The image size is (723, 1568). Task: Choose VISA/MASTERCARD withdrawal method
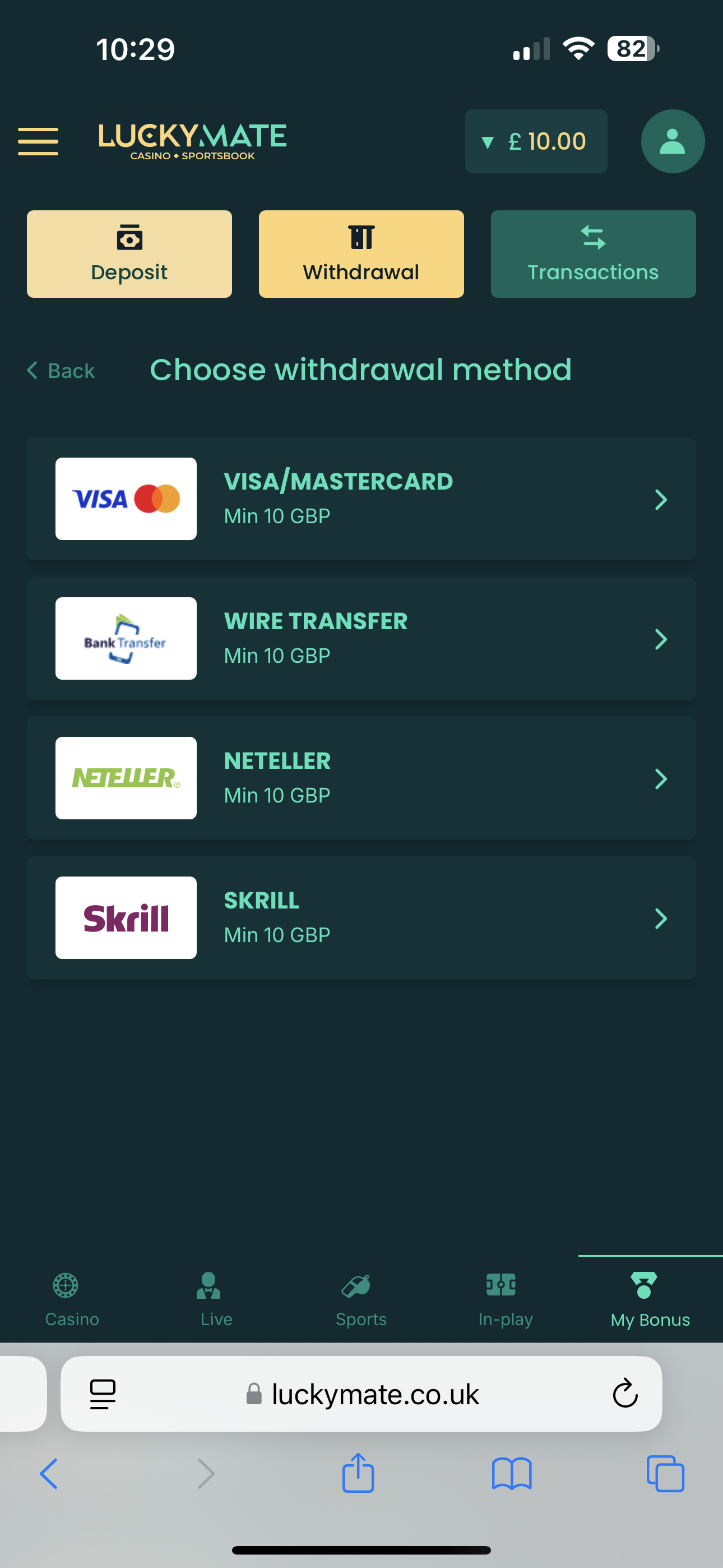coord(361,499)
